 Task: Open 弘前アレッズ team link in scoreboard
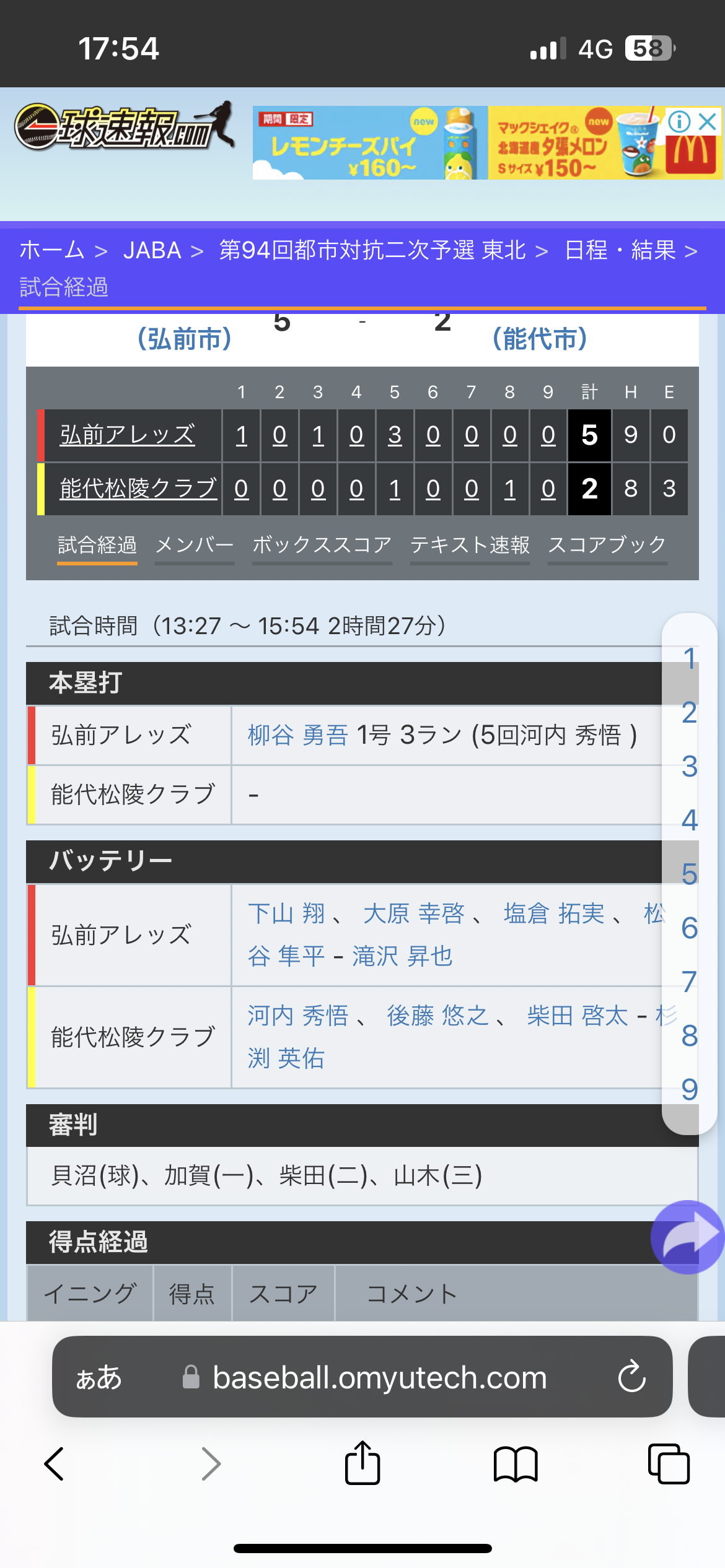coord(128,435)
